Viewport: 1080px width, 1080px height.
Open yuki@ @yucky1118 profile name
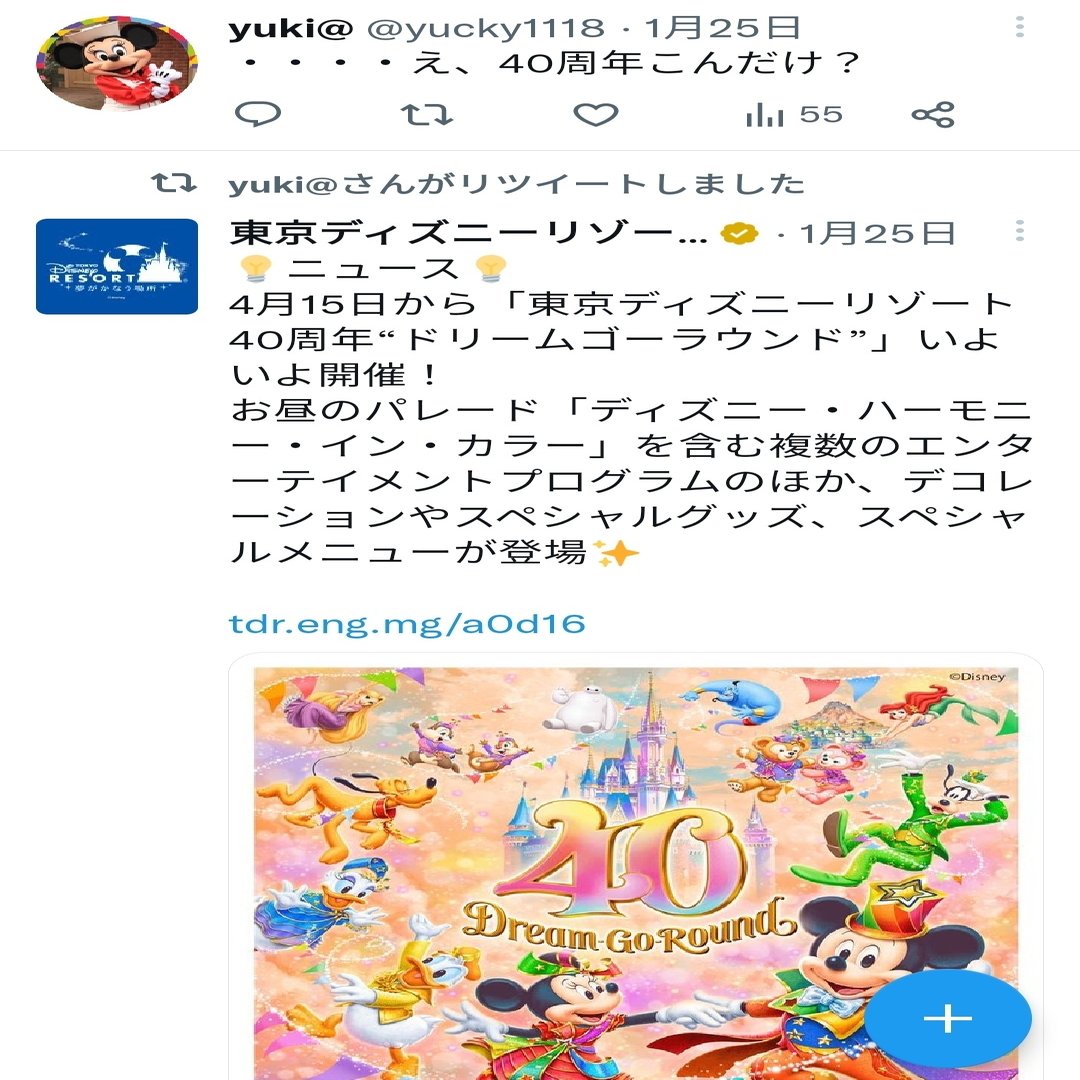415,28
